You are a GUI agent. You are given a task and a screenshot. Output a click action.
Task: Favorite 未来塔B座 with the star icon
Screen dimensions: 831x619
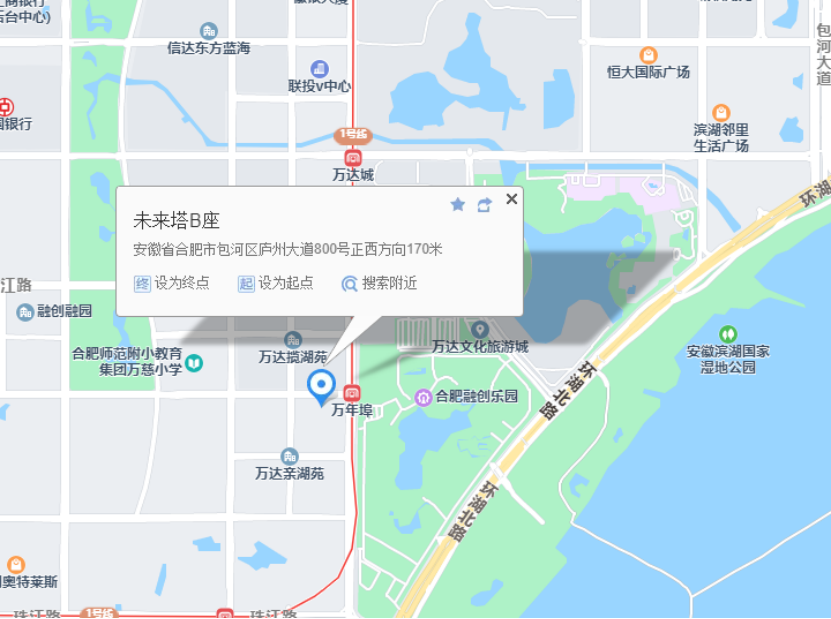tap(458, 204)
